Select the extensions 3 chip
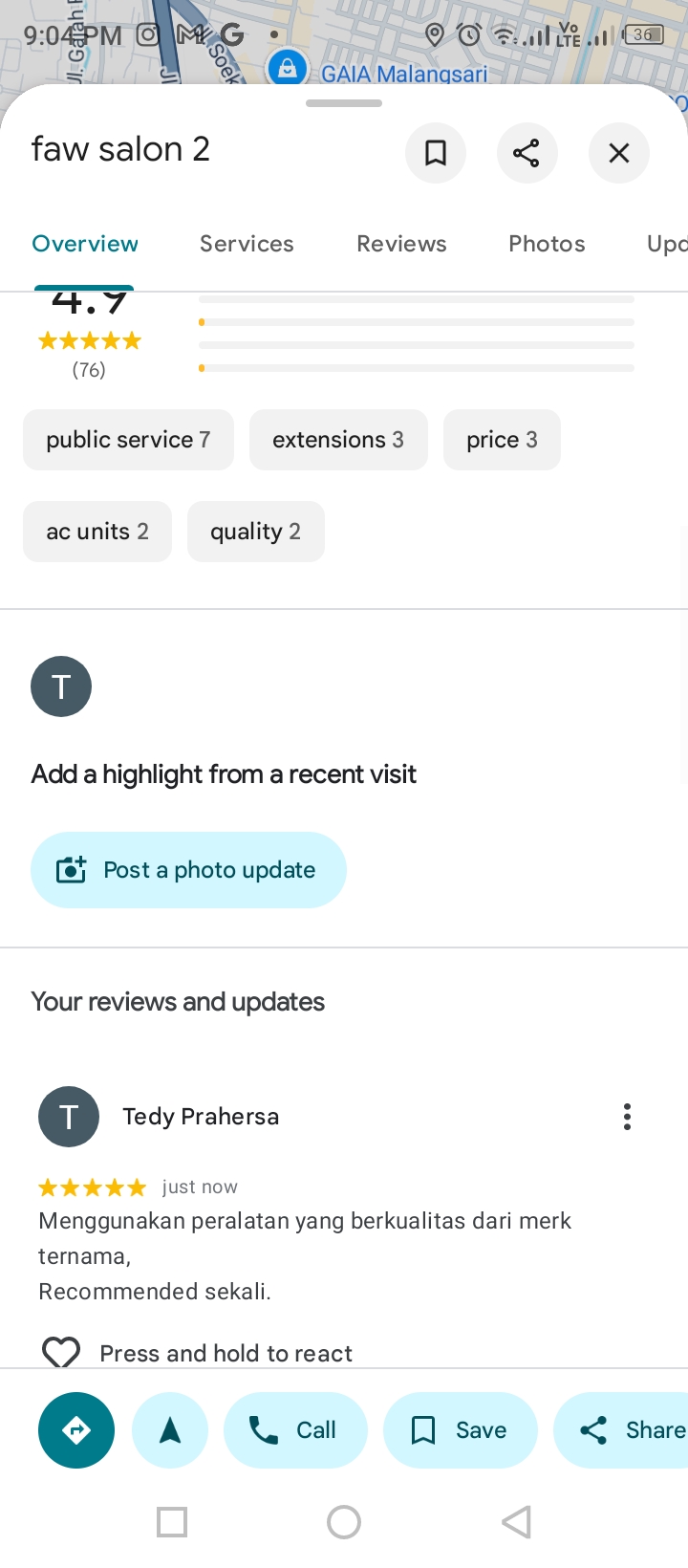Viewport: 688px width, 1568px height. coord(338,440)
